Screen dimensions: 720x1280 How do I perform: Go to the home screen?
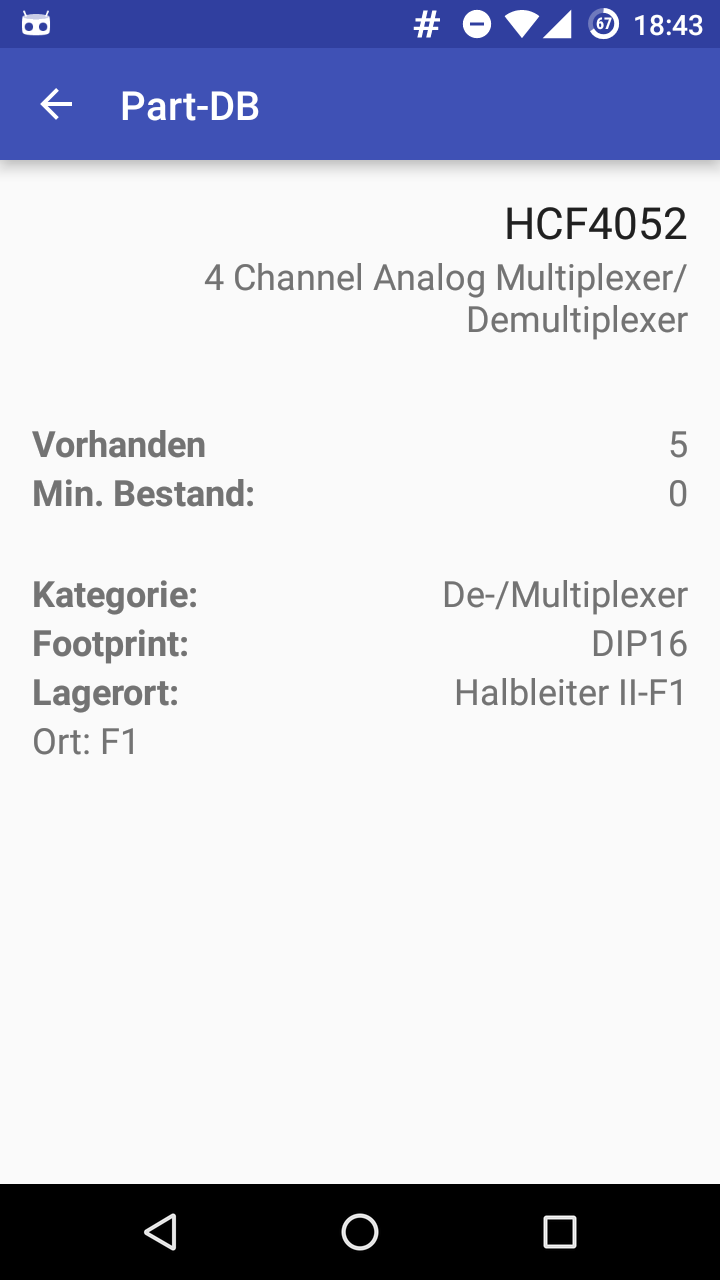click(x=360, y=1232)
